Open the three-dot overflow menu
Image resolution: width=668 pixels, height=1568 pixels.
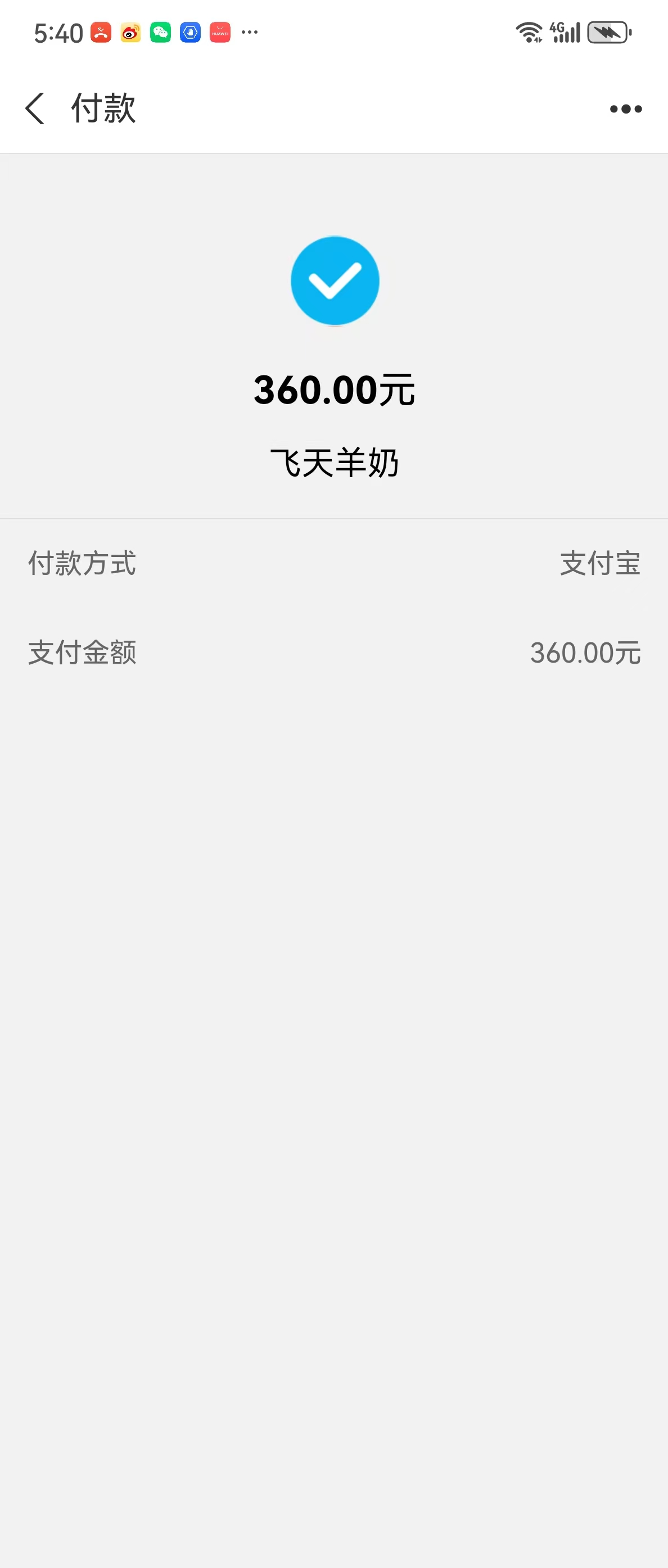click(x=625, y=109)
